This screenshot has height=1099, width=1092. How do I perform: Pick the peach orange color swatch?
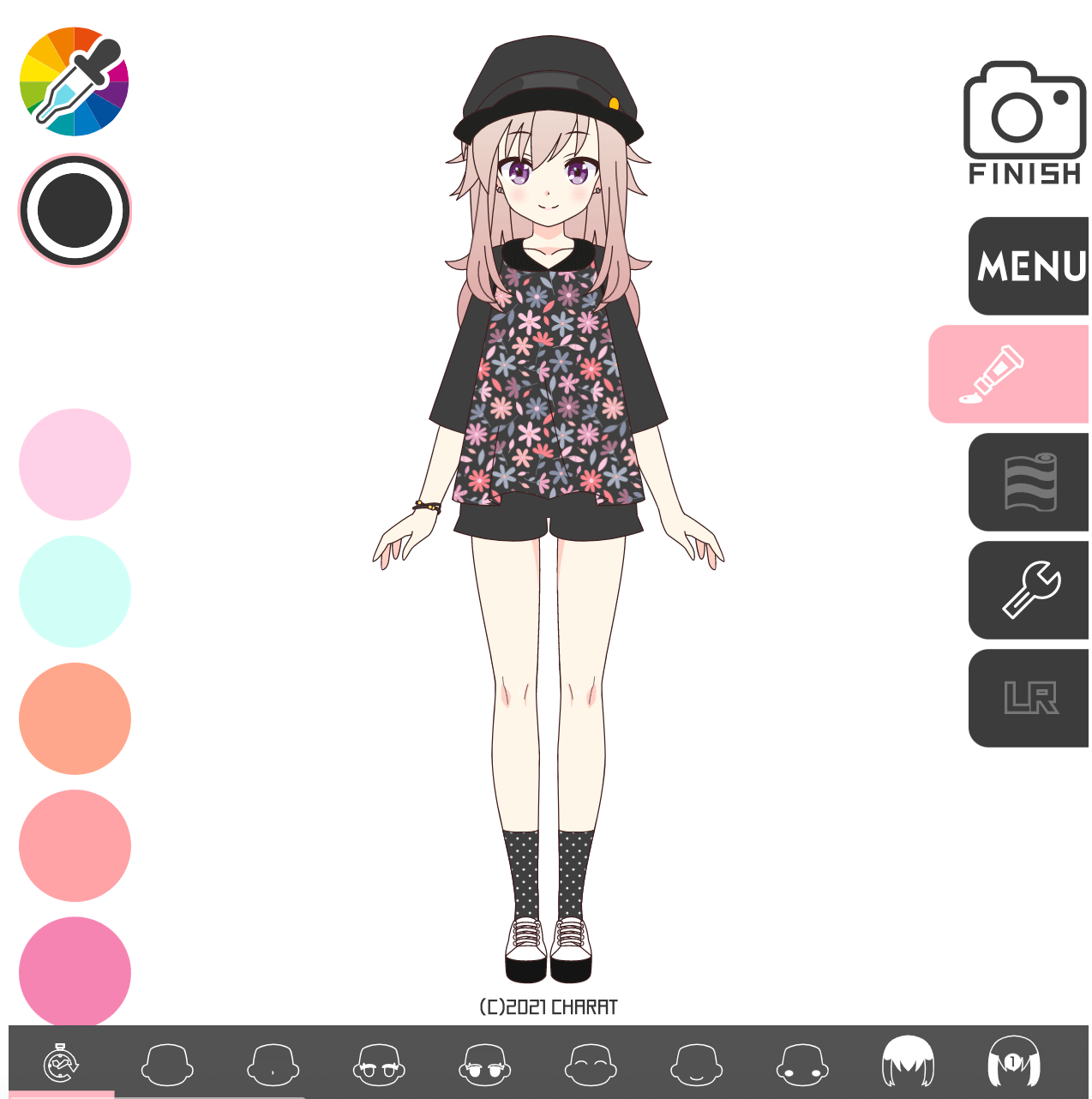[75, 718]
